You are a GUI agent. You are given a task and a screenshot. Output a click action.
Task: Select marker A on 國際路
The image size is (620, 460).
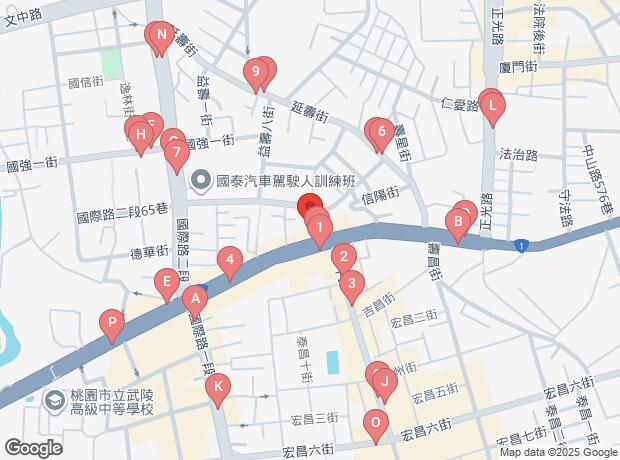tap(196, 298)
